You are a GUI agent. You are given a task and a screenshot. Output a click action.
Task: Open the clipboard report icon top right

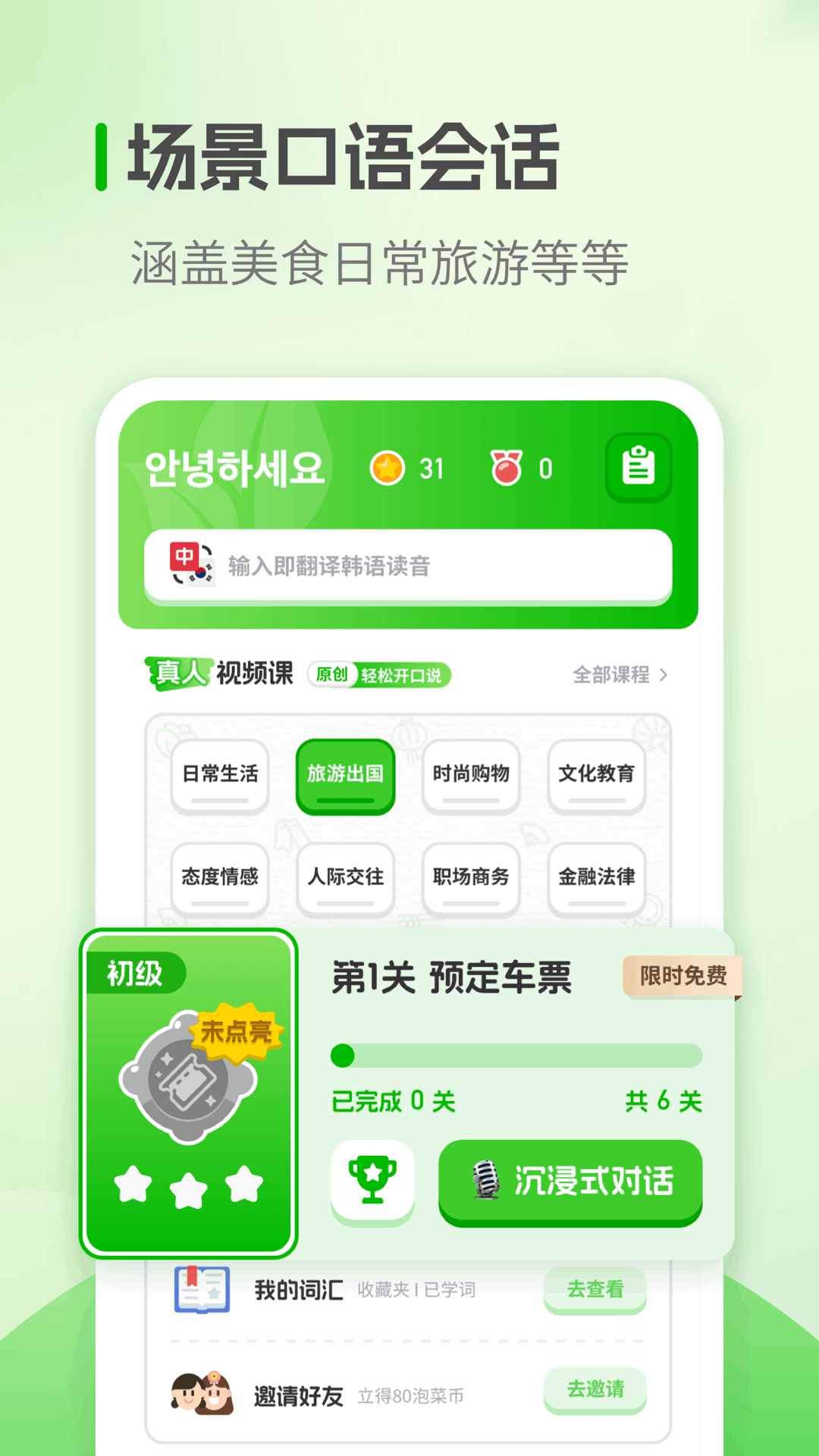(639, 468)
